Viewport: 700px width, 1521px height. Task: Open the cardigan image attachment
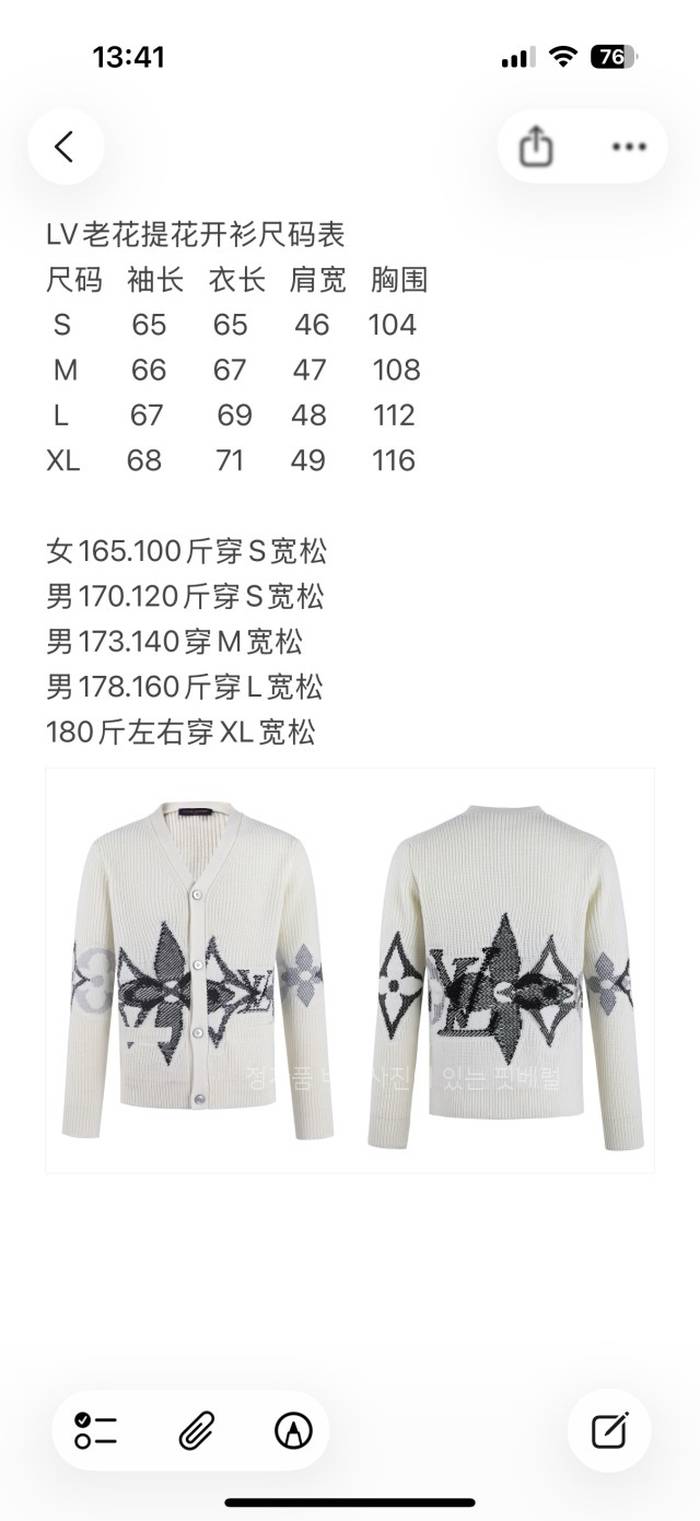point(350,970)
